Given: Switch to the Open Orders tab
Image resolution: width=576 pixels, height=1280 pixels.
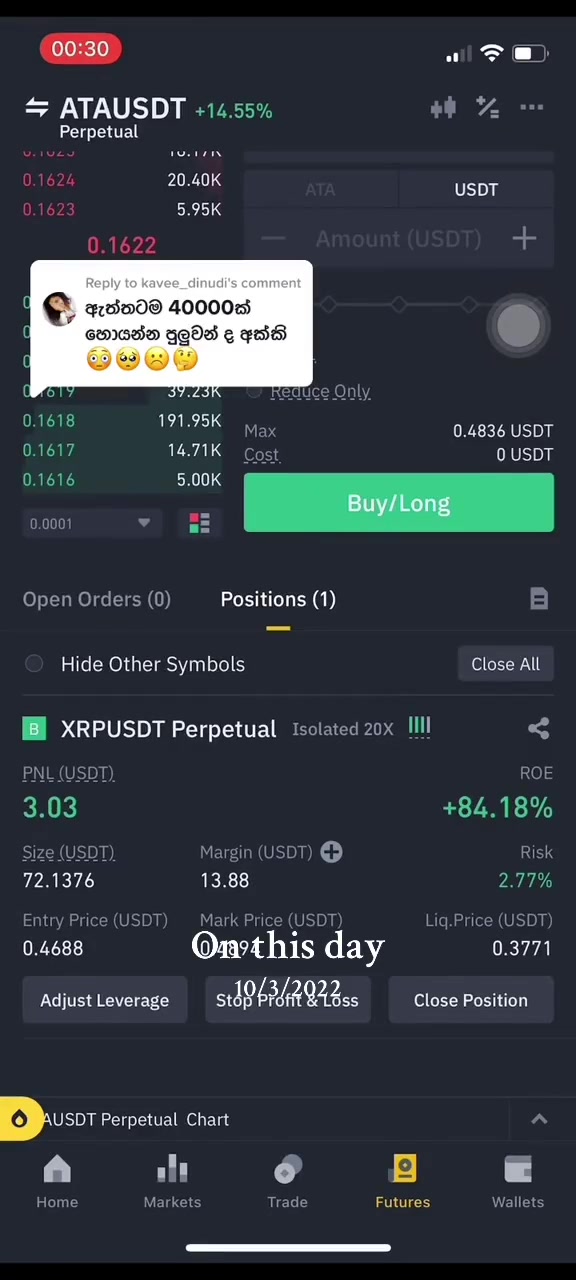Looking at the screenshot, I should pos(97,599).
